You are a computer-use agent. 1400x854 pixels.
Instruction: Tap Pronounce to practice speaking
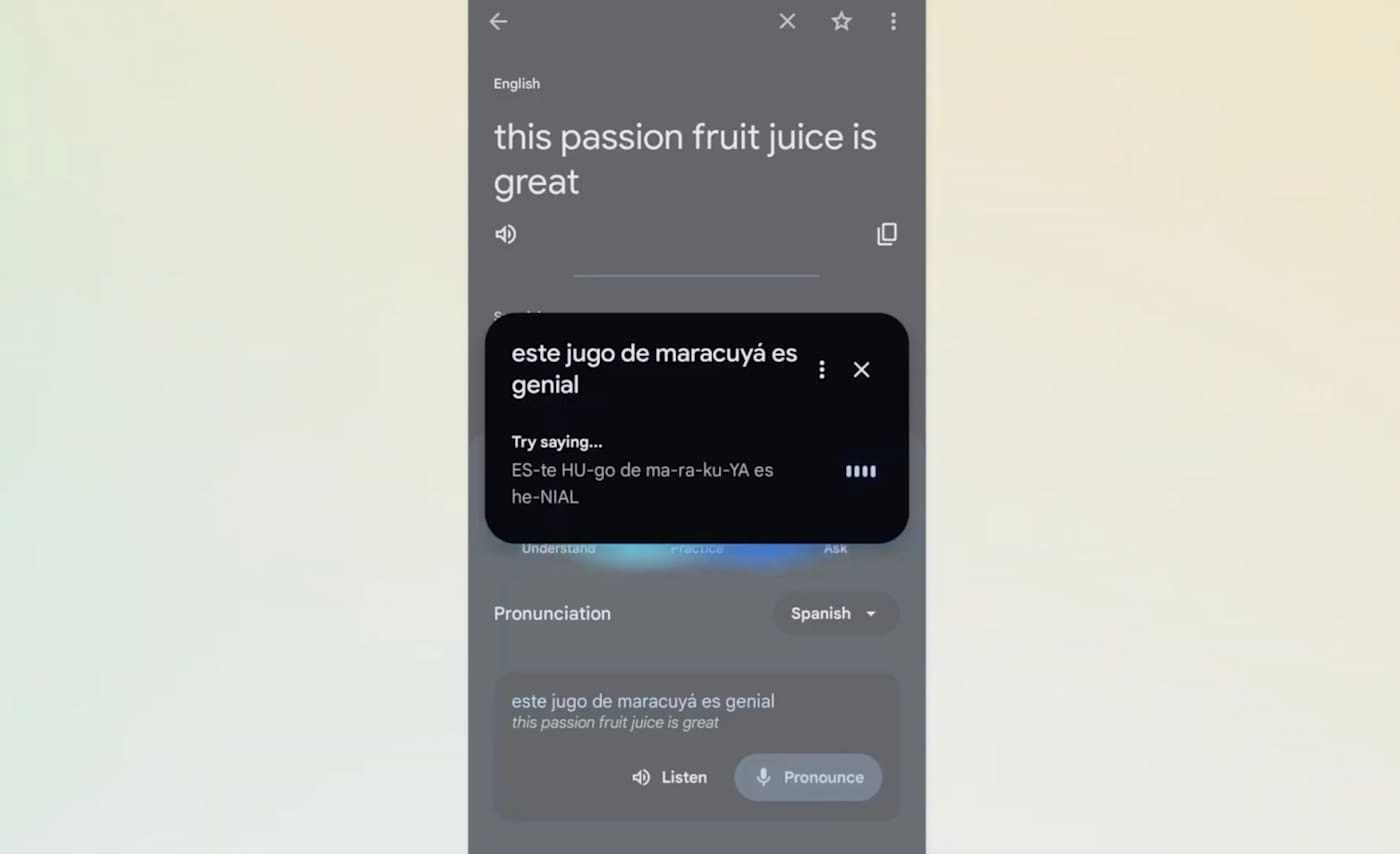(808, 777)
